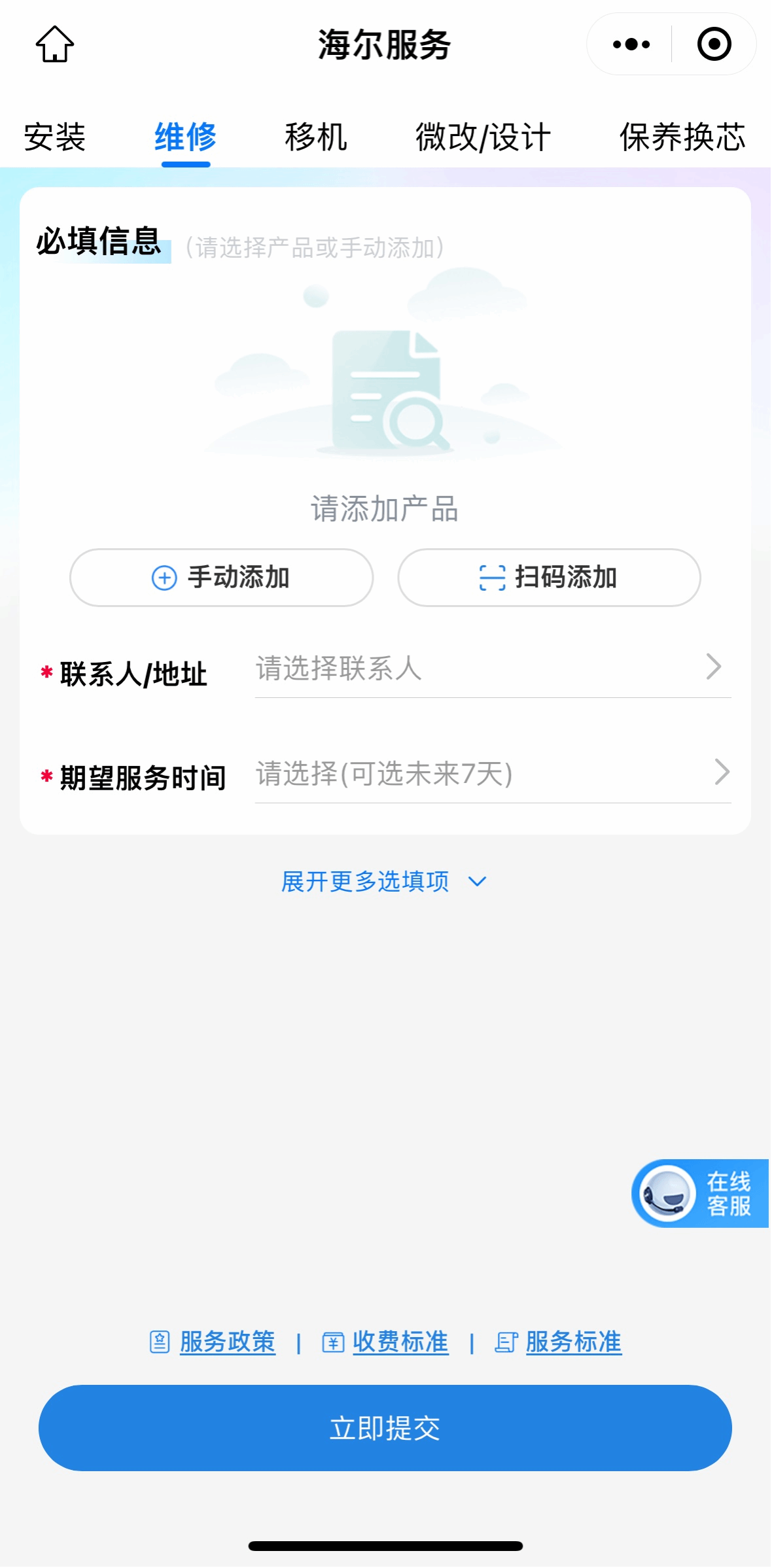Open the 微改/设计 tab
Screen dimensions: 772x1568
(483, 137)
